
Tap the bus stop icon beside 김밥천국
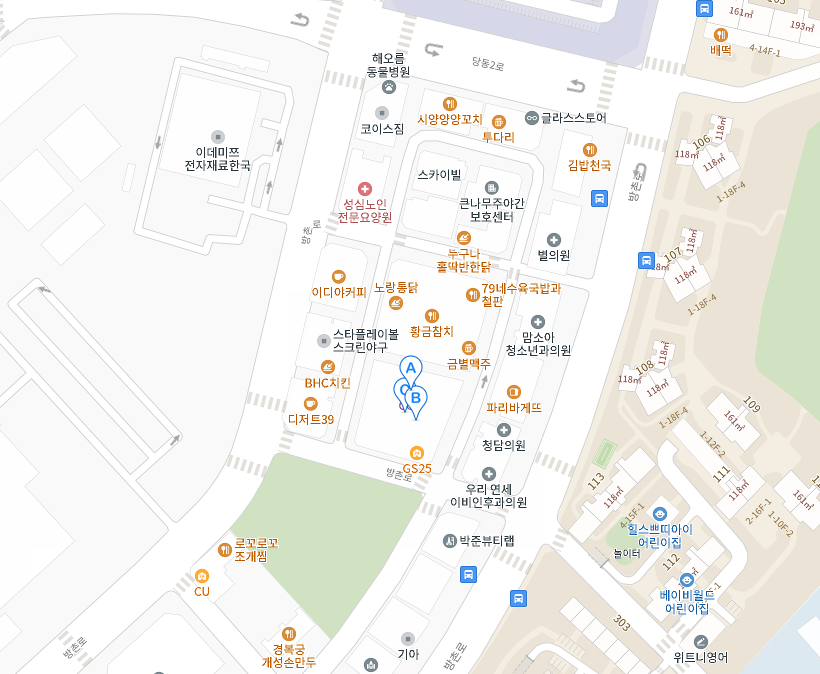click(599, 198)
